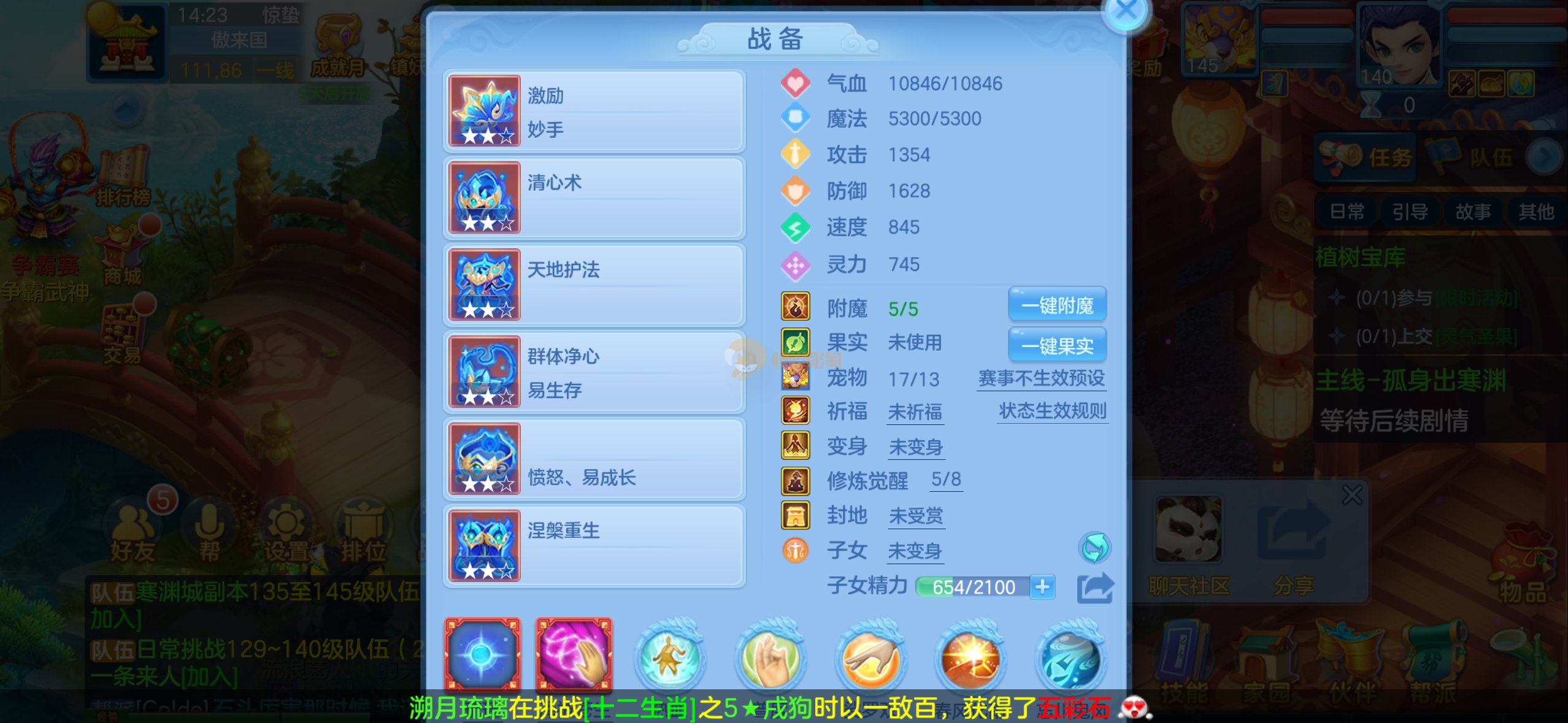Open 状态生效规则 link
Image resolution: width=1568 pixels, height=723 pixels.
(1052, 411)
